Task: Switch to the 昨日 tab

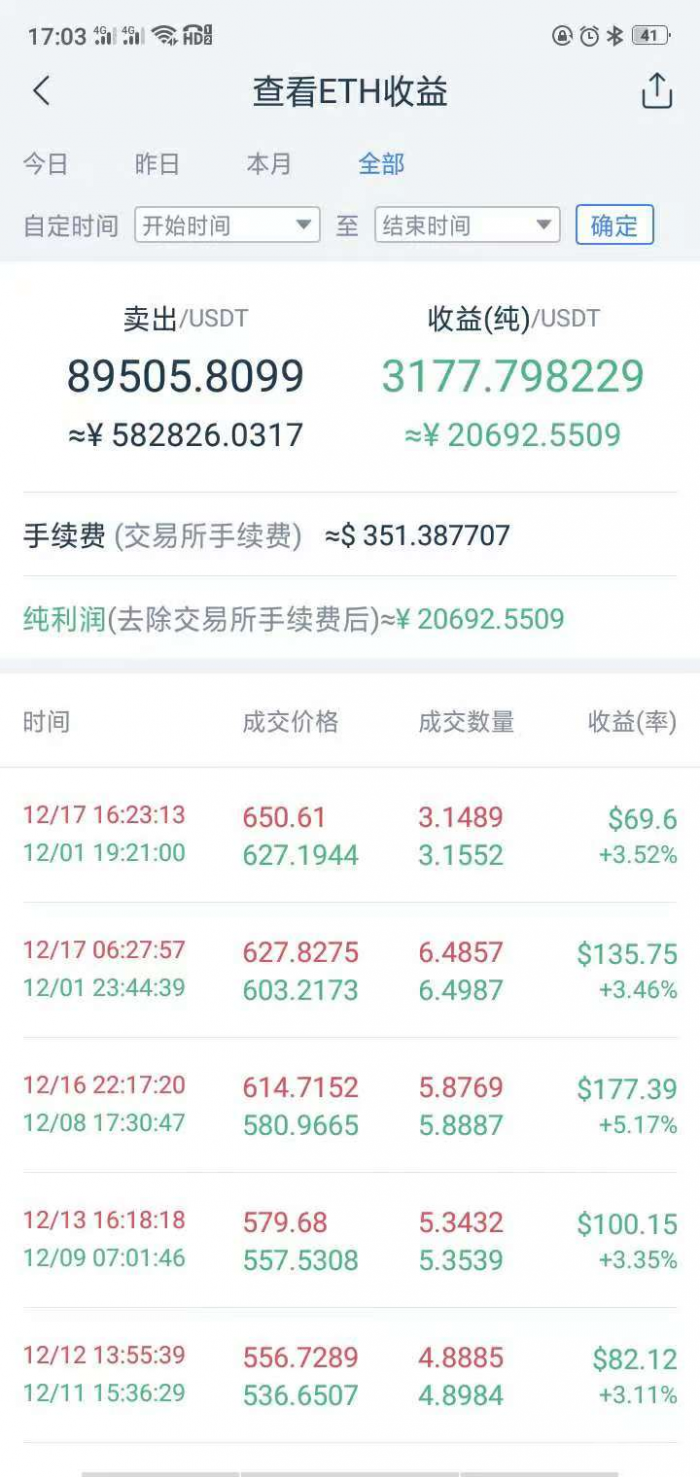Action: [157, 164]
